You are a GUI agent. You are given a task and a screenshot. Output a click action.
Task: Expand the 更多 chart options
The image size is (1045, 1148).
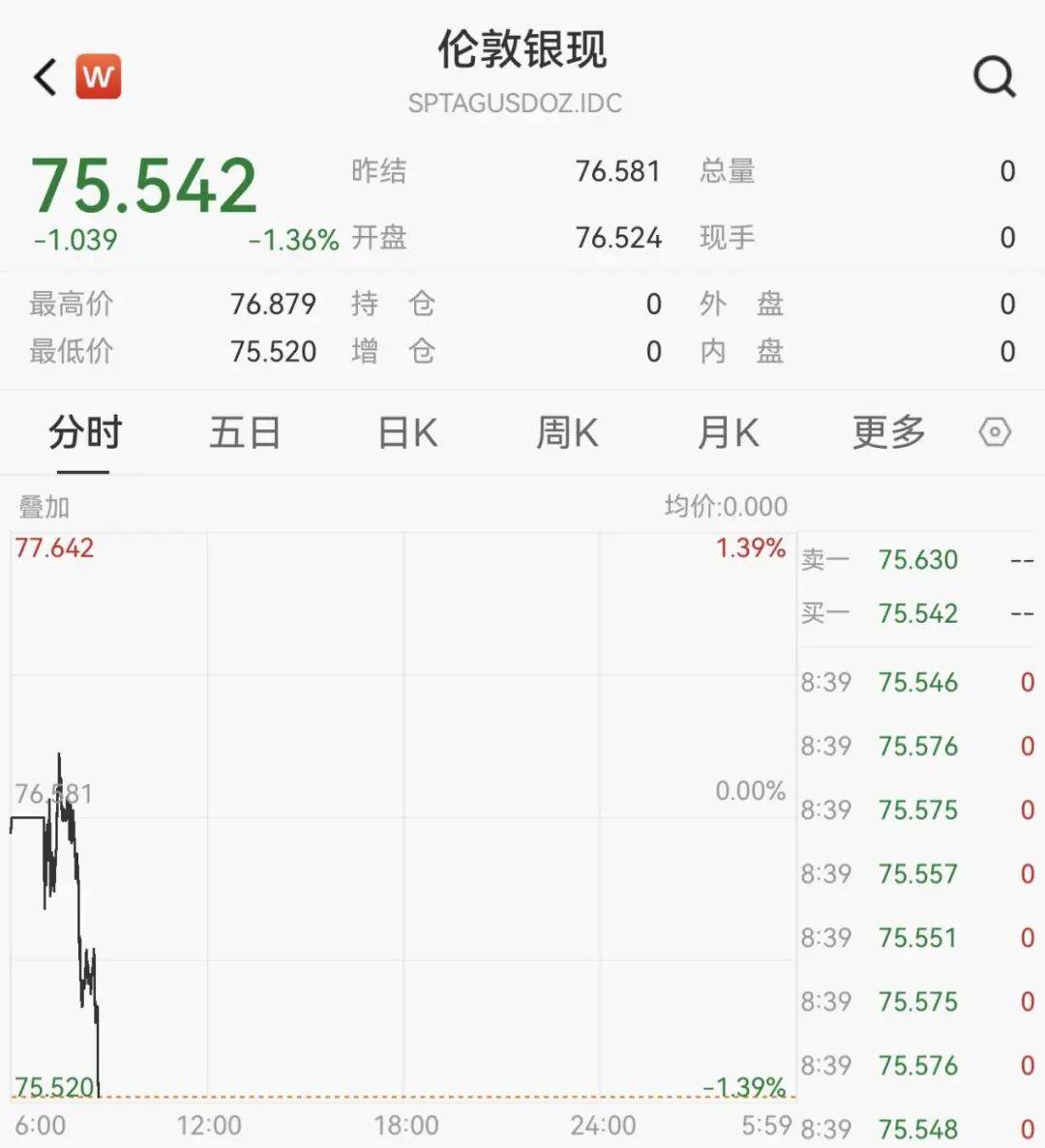click(x=888, y=432)
